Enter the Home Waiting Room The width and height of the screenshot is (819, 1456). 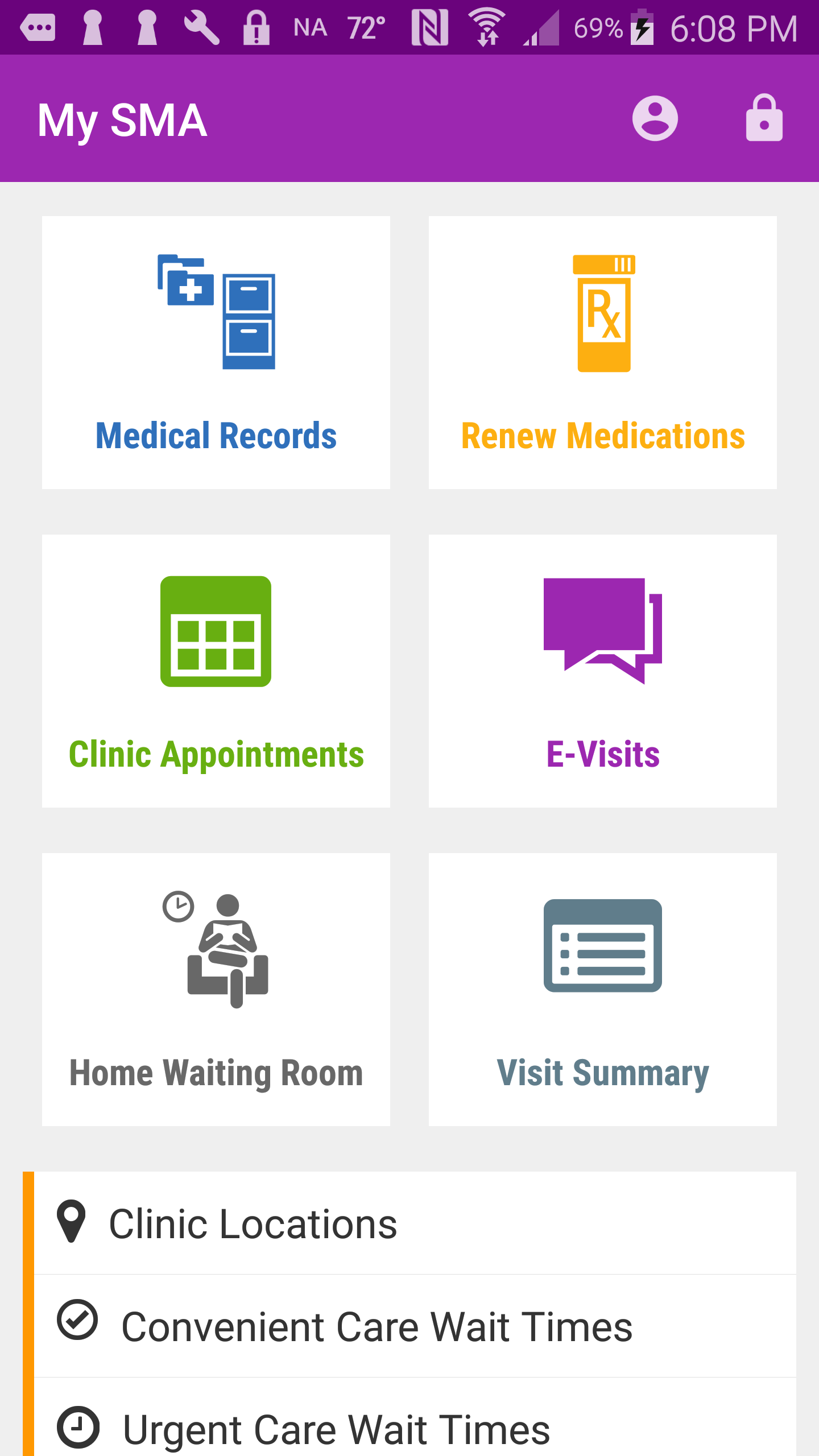pyautogui.click(x=216, y=990)
